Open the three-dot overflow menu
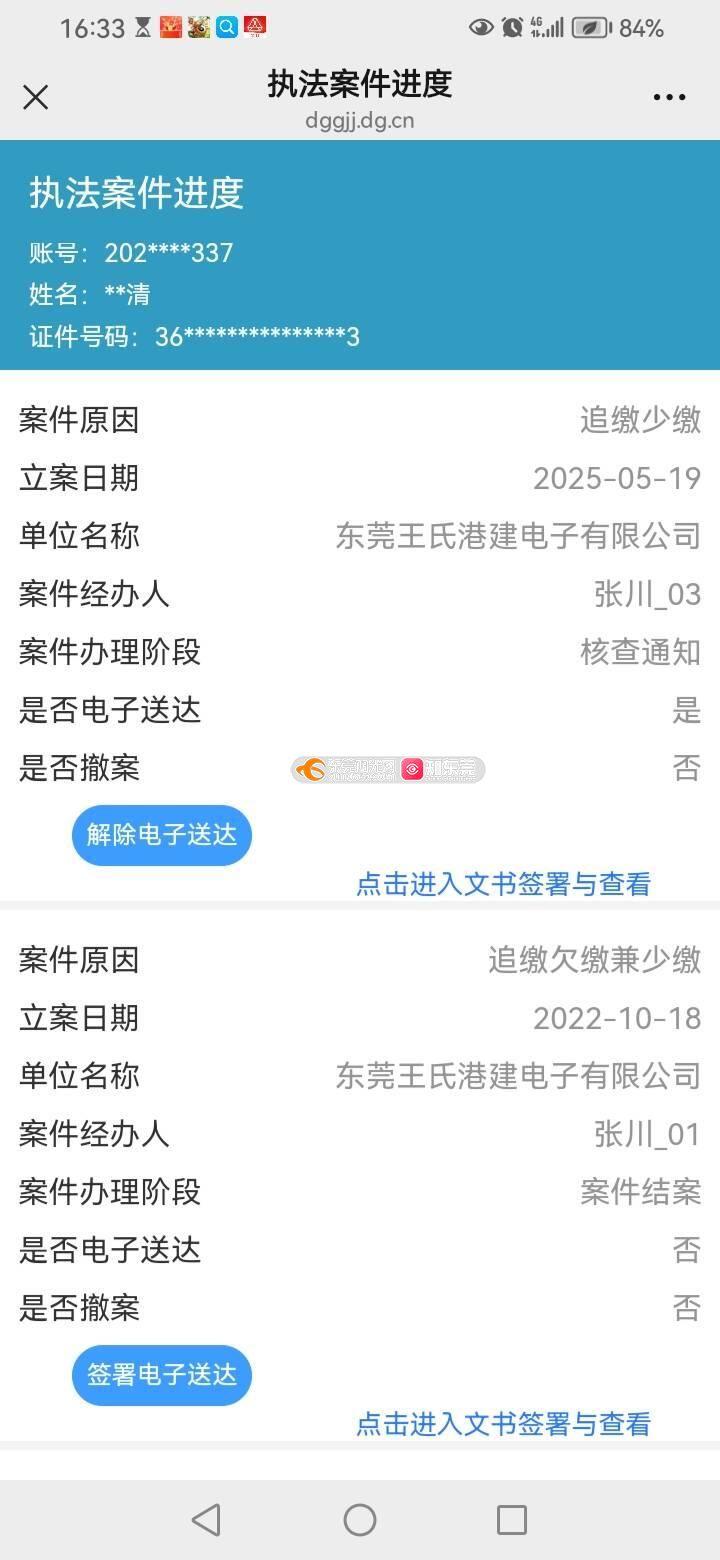The image size is (720, 1560). (669, 97)
